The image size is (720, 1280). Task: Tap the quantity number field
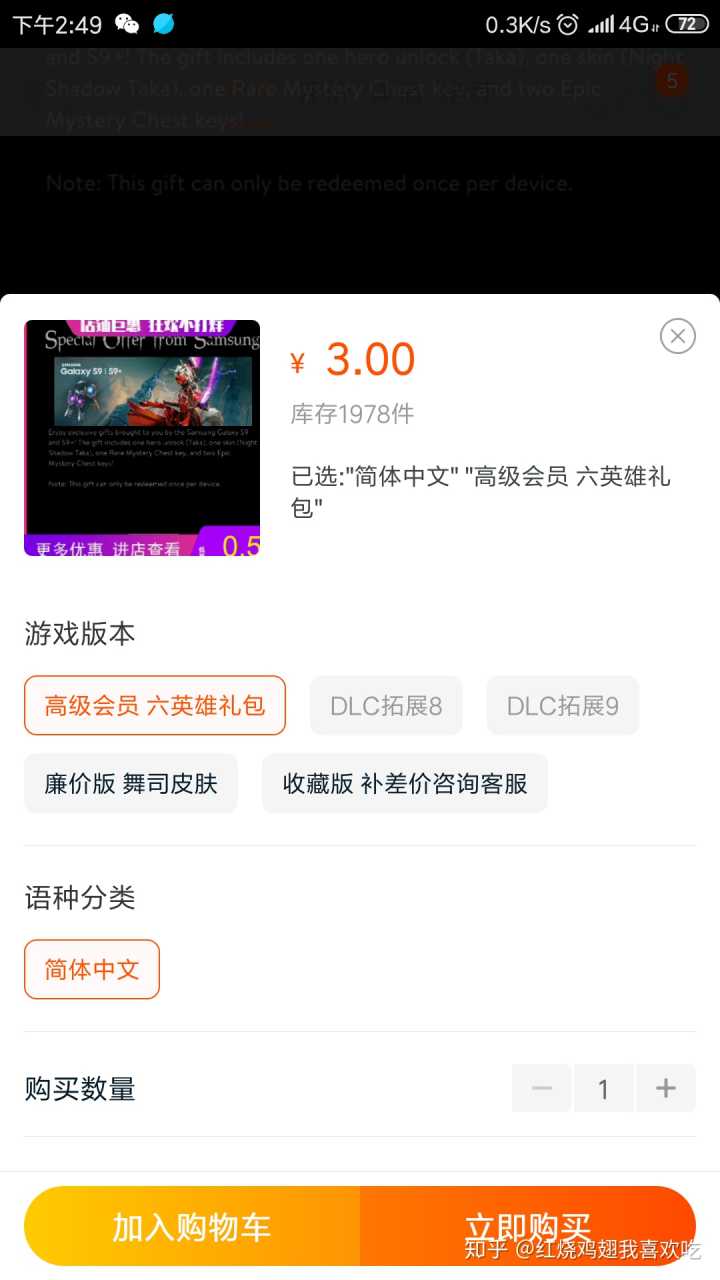point(603,1088)
